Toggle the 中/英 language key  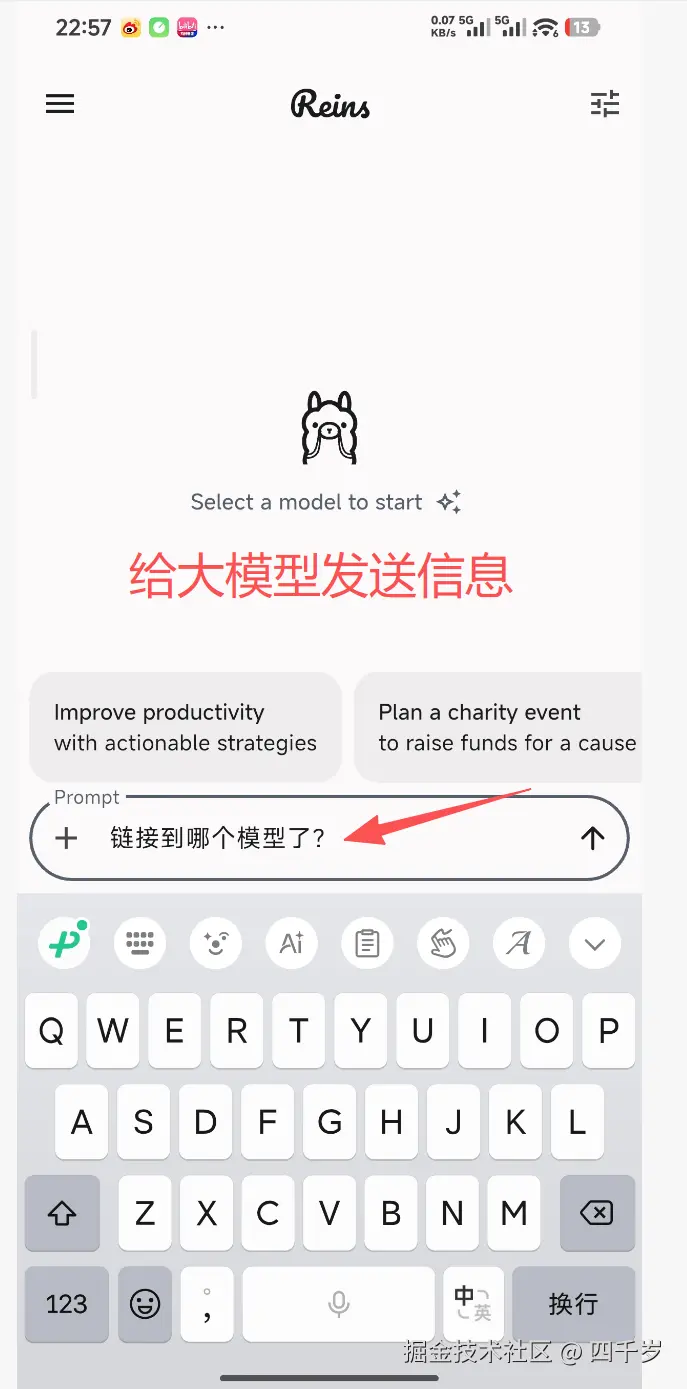click(473, 1304)
